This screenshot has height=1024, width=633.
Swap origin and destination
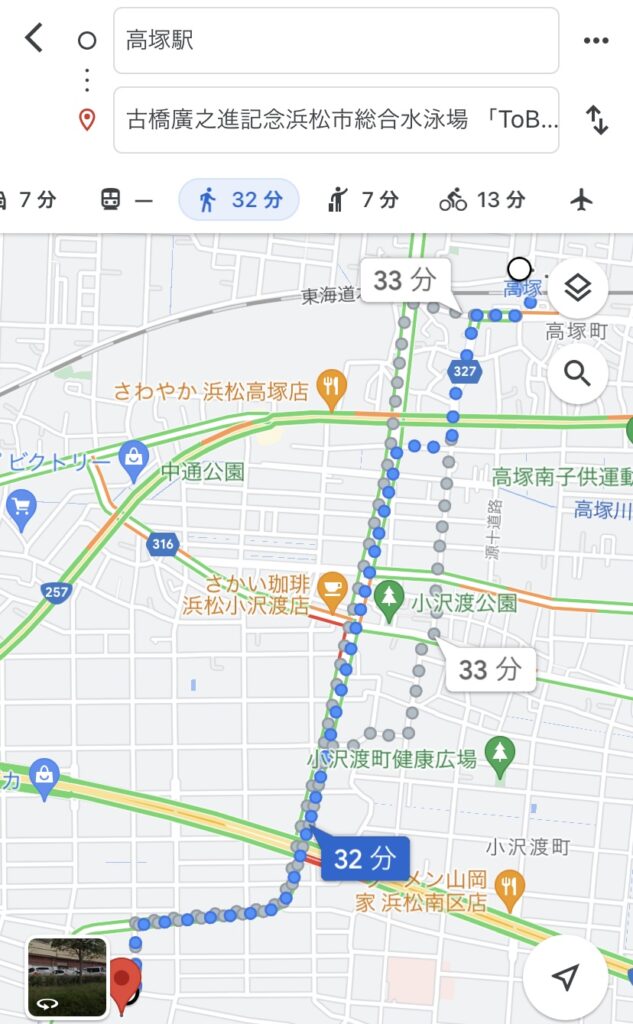(x=597, y=120)
